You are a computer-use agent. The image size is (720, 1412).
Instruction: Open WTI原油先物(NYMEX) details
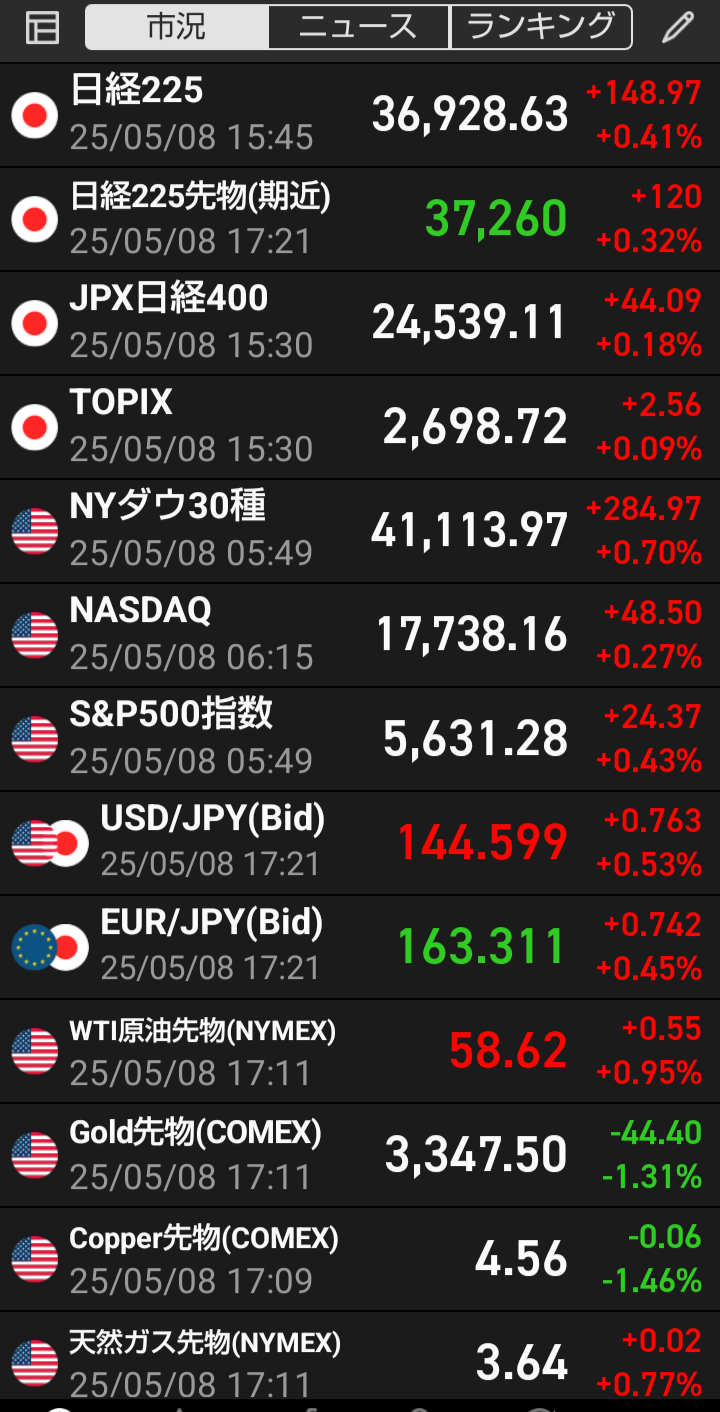pyautogui.click(x=360, y=1051)
